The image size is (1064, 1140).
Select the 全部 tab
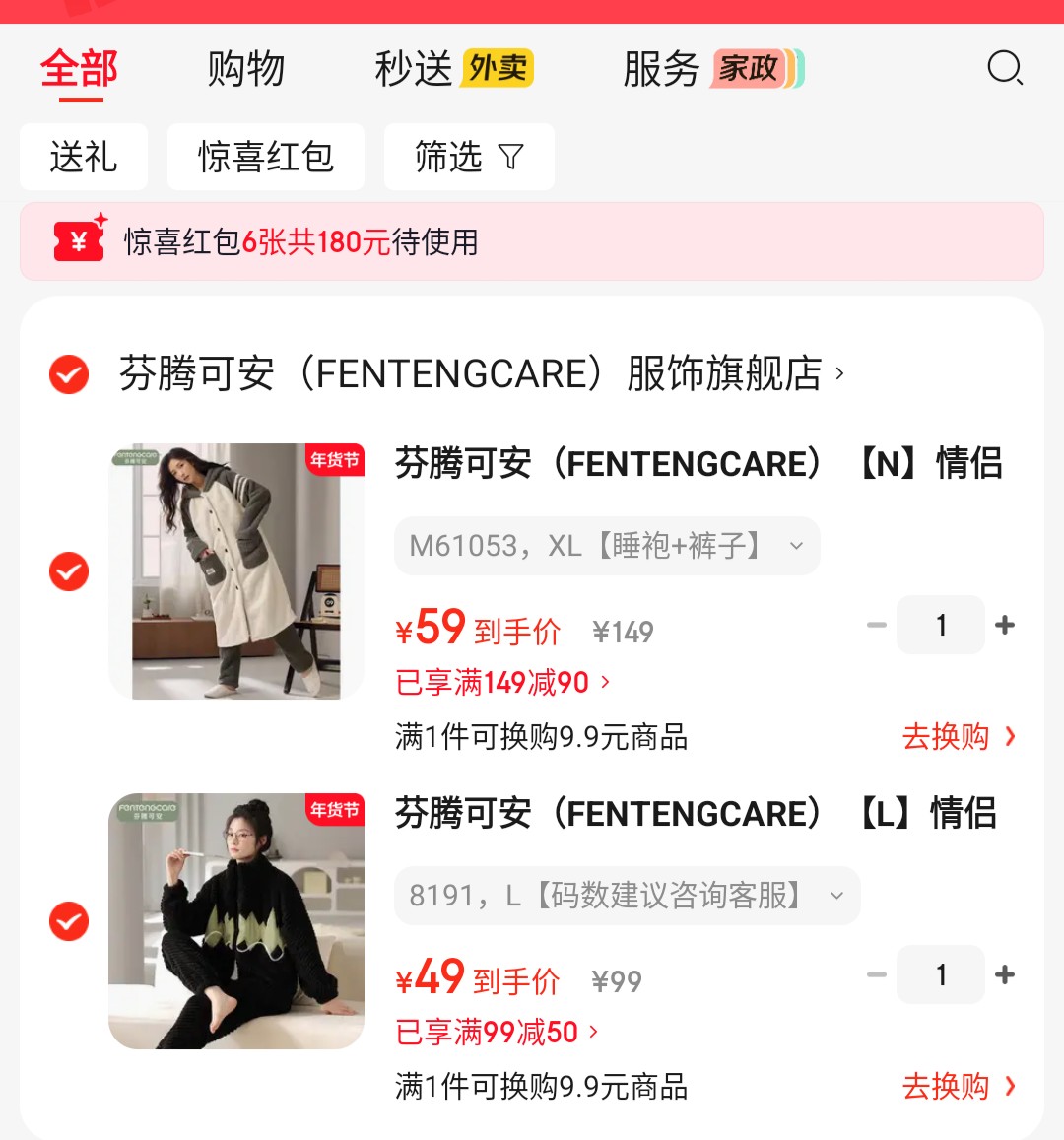[79, 69]
